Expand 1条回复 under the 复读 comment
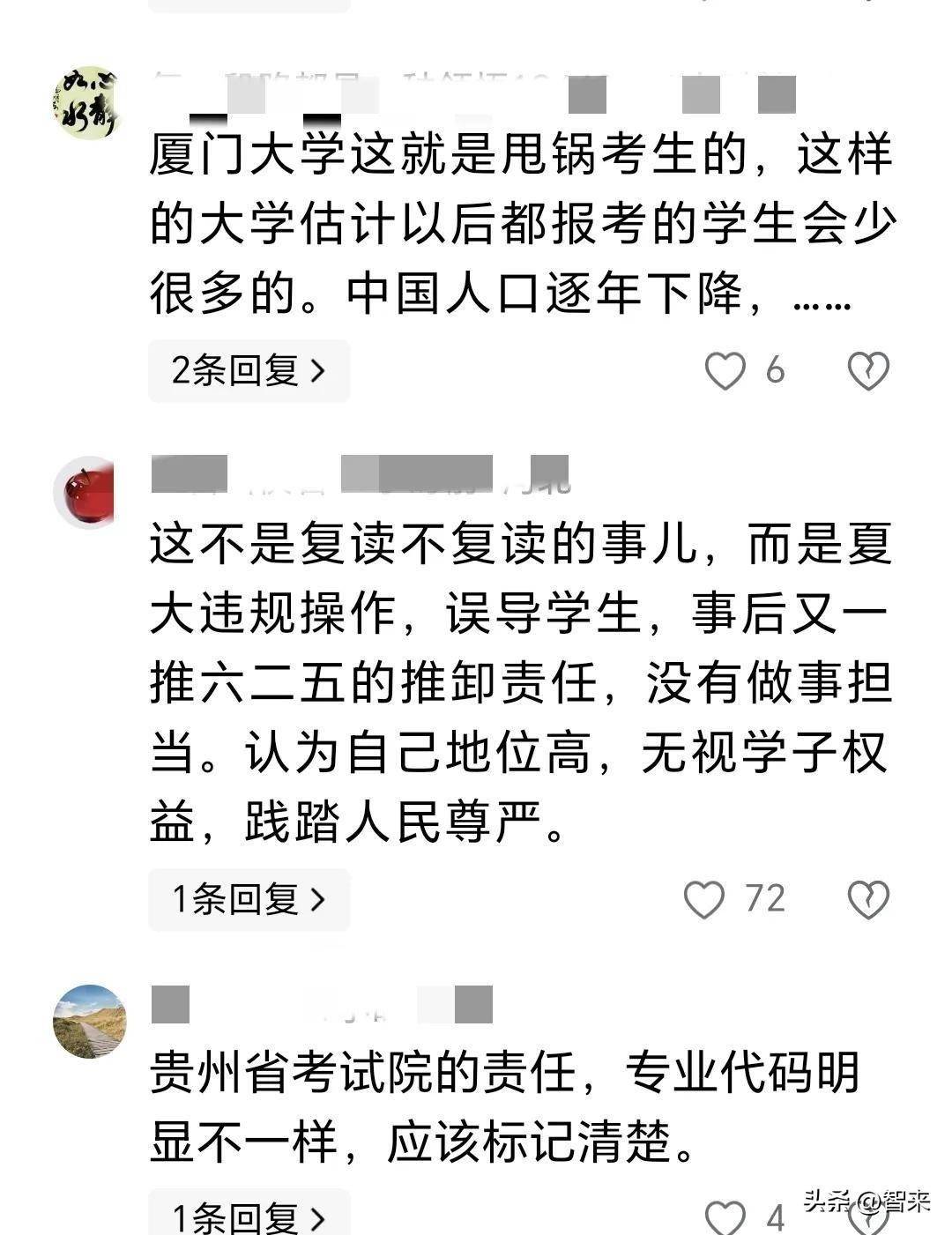 (x=249, y=899)
